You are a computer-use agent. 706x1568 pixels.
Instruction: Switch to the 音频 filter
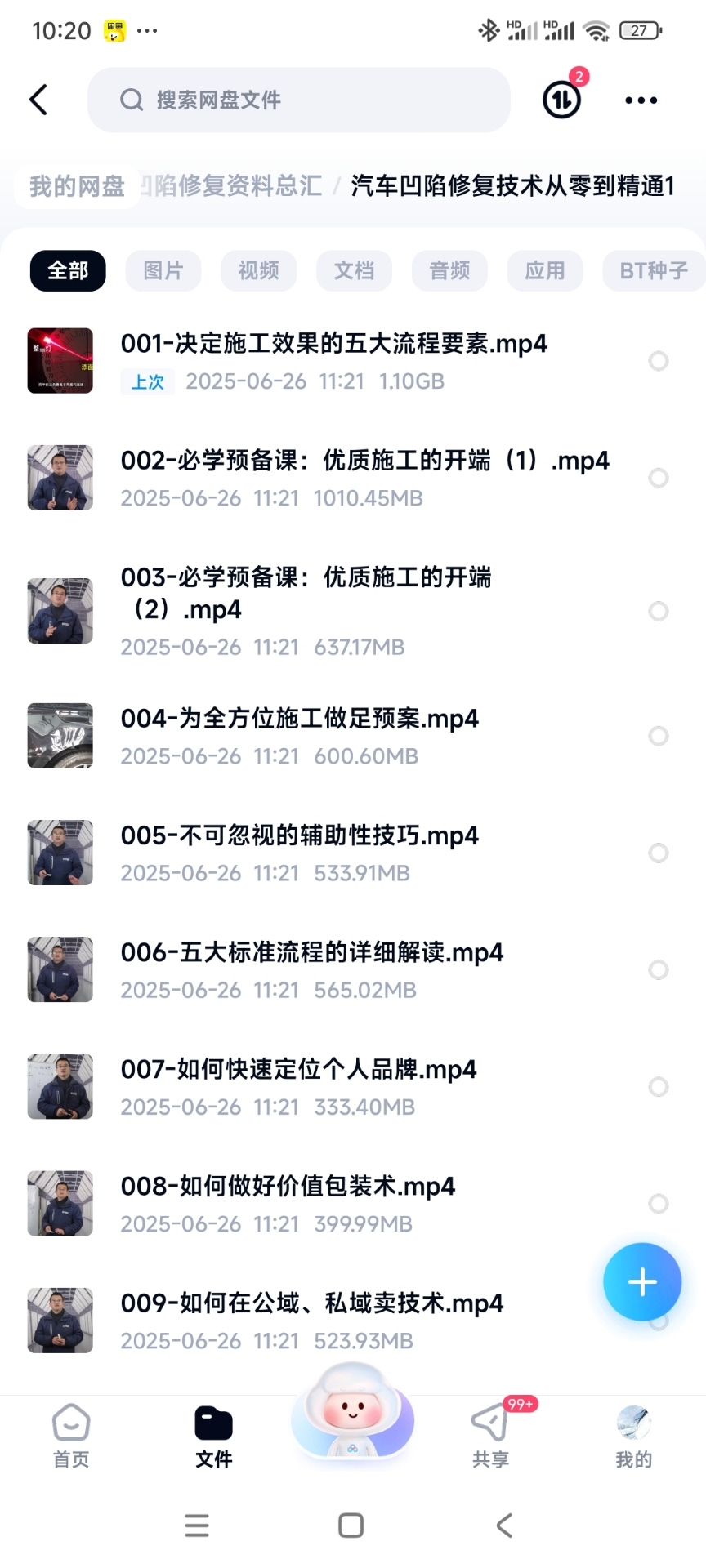[449, 270]
